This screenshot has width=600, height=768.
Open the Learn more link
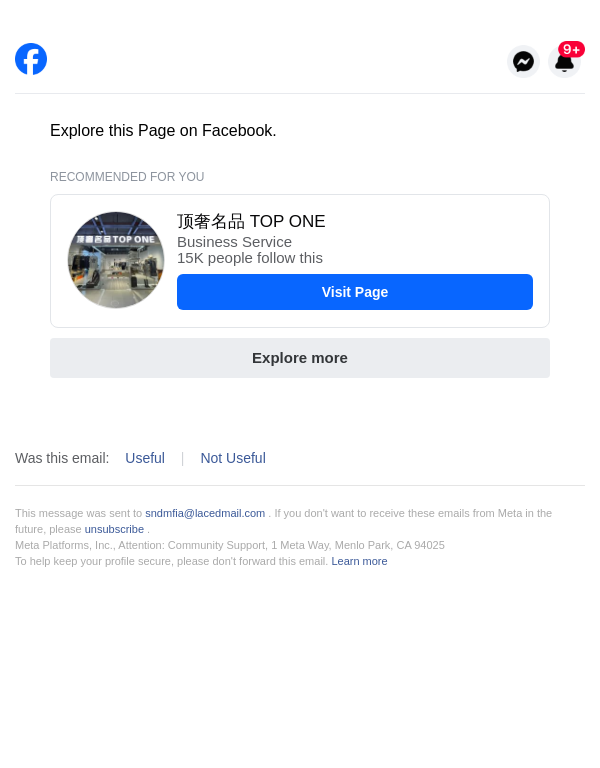coord(359,561)
